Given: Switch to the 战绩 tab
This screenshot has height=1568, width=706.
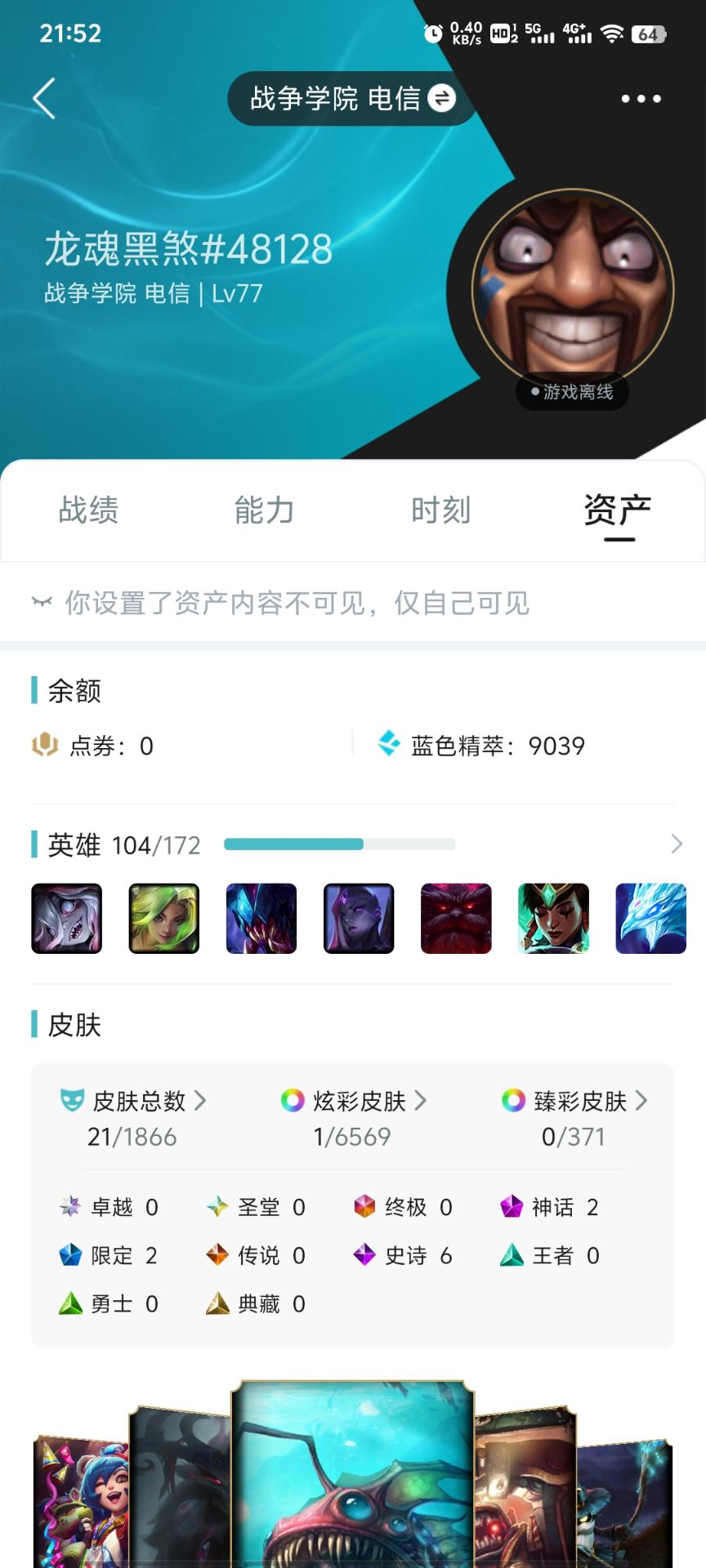Looking at the screenshot, I should (88, 510).
